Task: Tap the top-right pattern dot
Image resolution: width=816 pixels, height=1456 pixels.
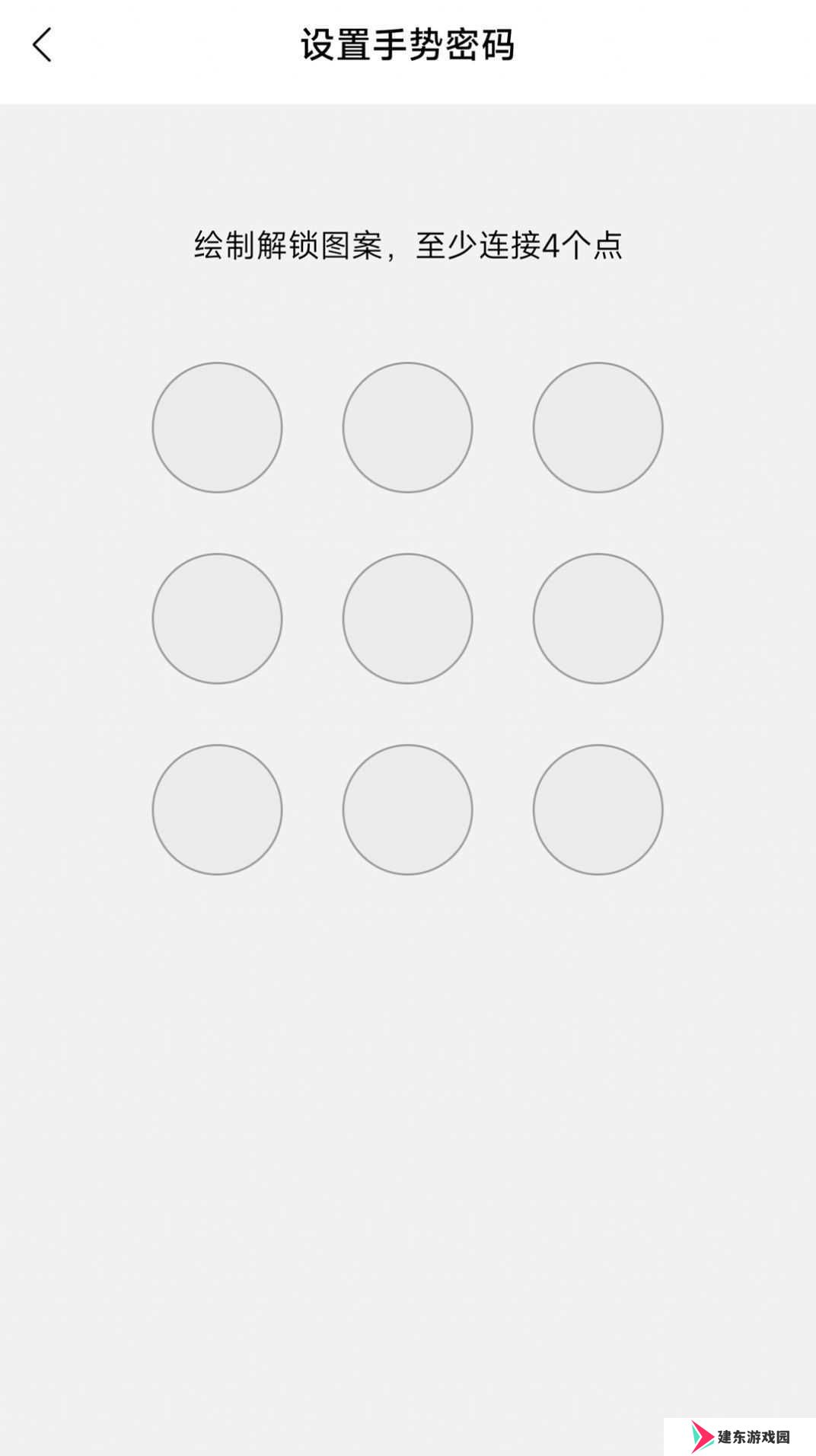Action: (598, 427)
